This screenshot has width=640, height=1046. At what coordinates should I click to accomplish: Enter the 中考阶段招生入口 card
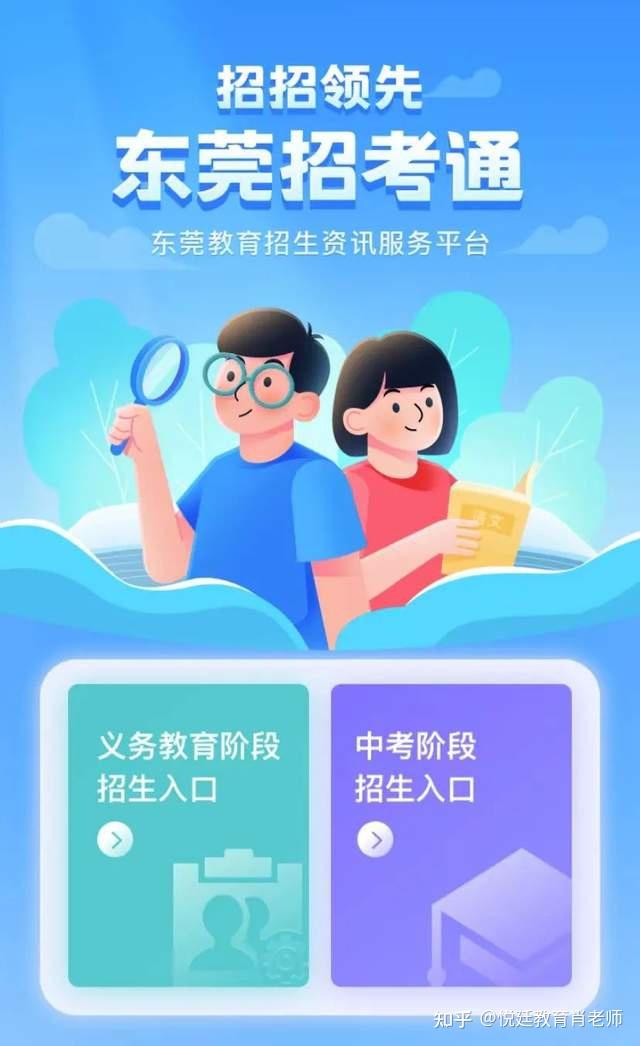pyautogui.click(x=451, y=834)
